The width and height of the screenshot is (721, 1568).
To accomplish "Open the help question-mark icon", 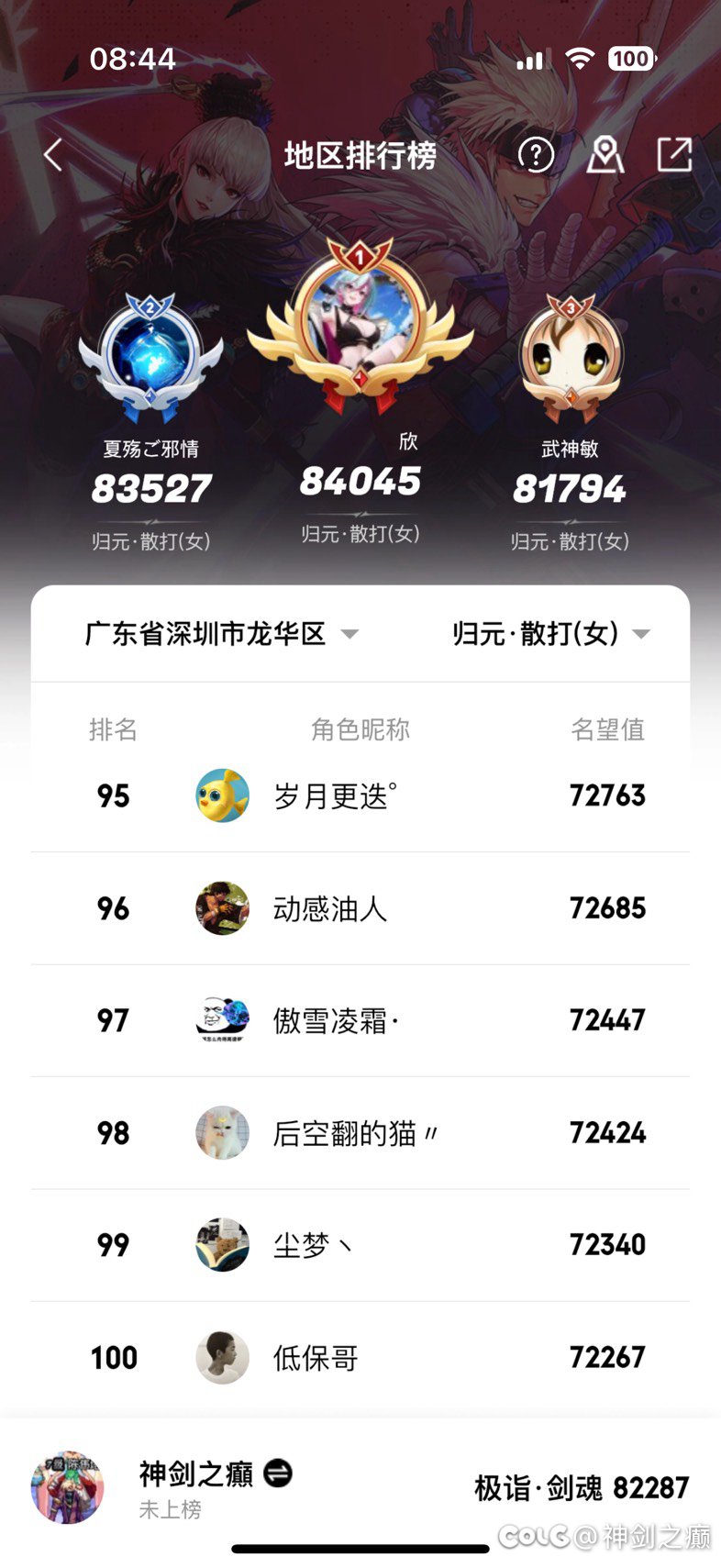I will 536,155.
